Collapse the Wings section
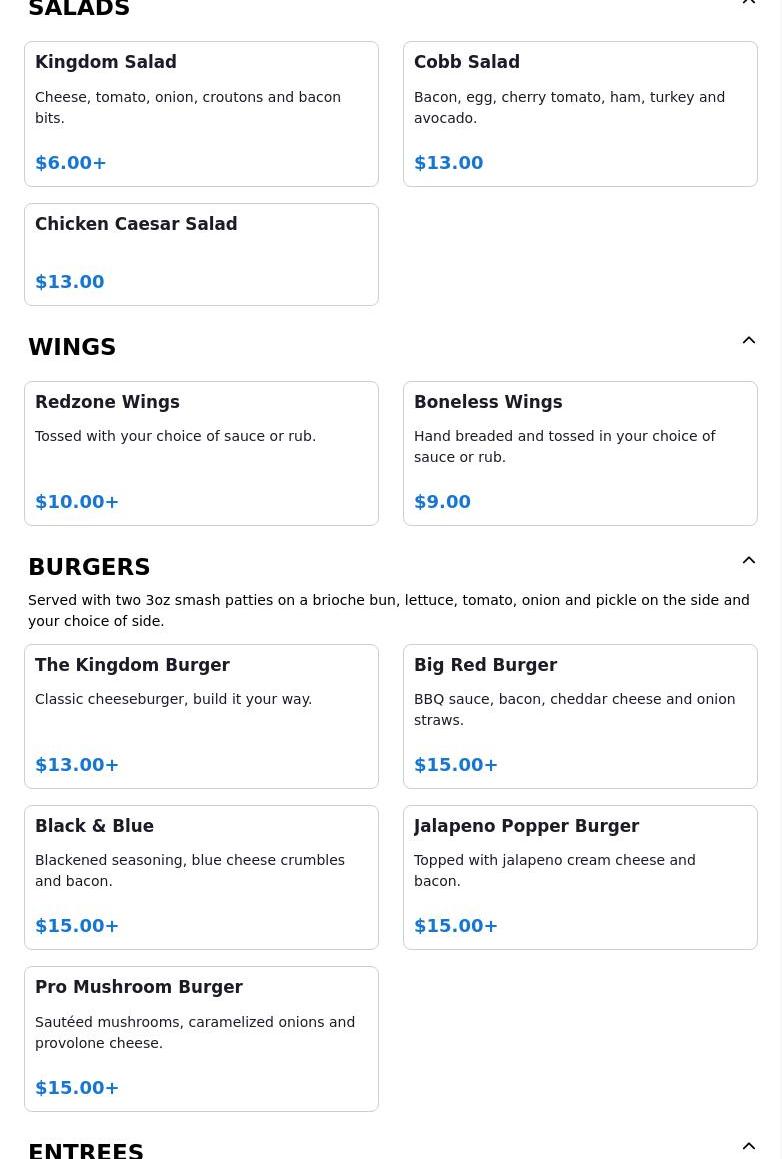Screen dimensions: 782x1159 748,341
